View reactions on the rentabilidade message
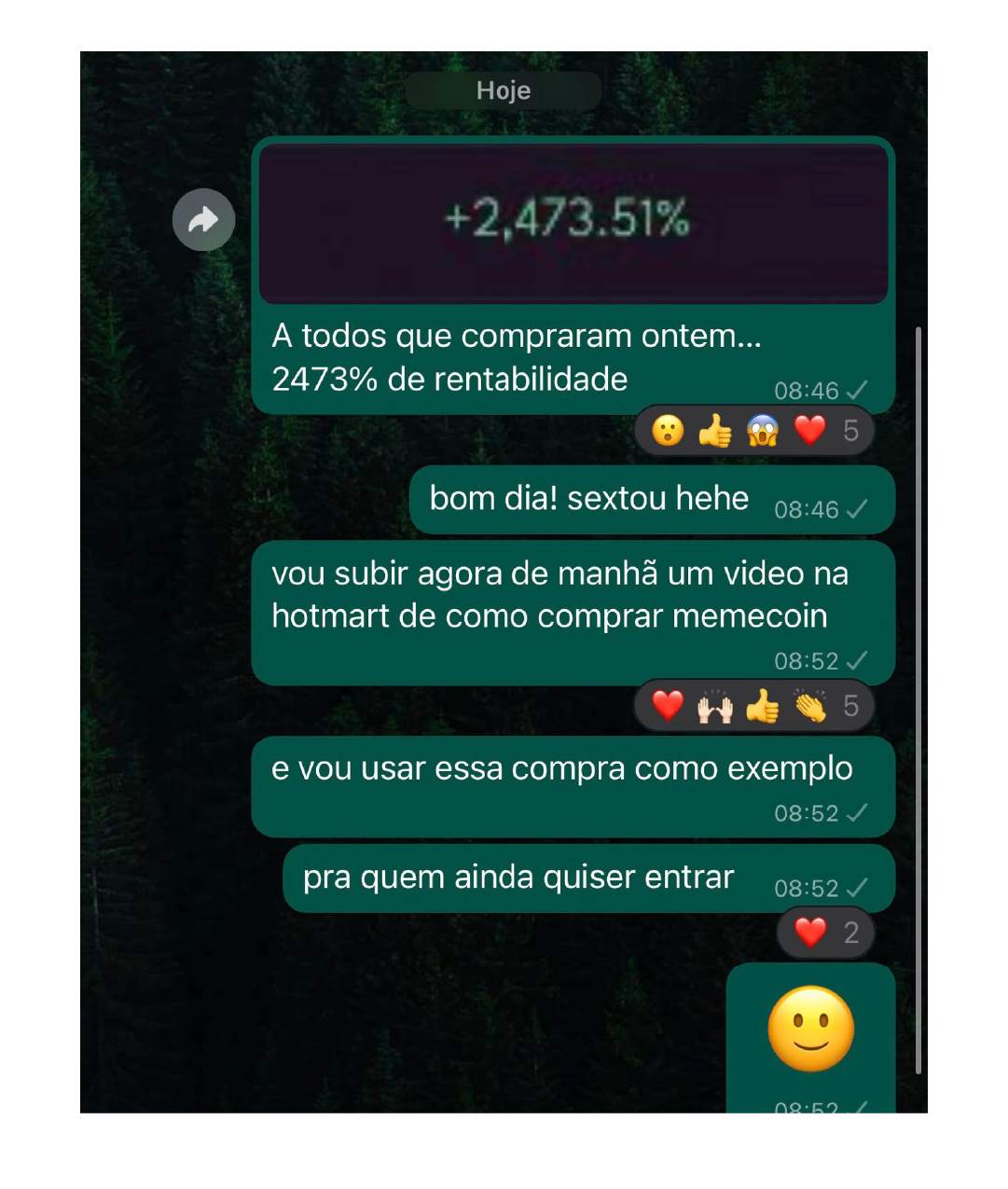1008x1189 pixels. 754,431
